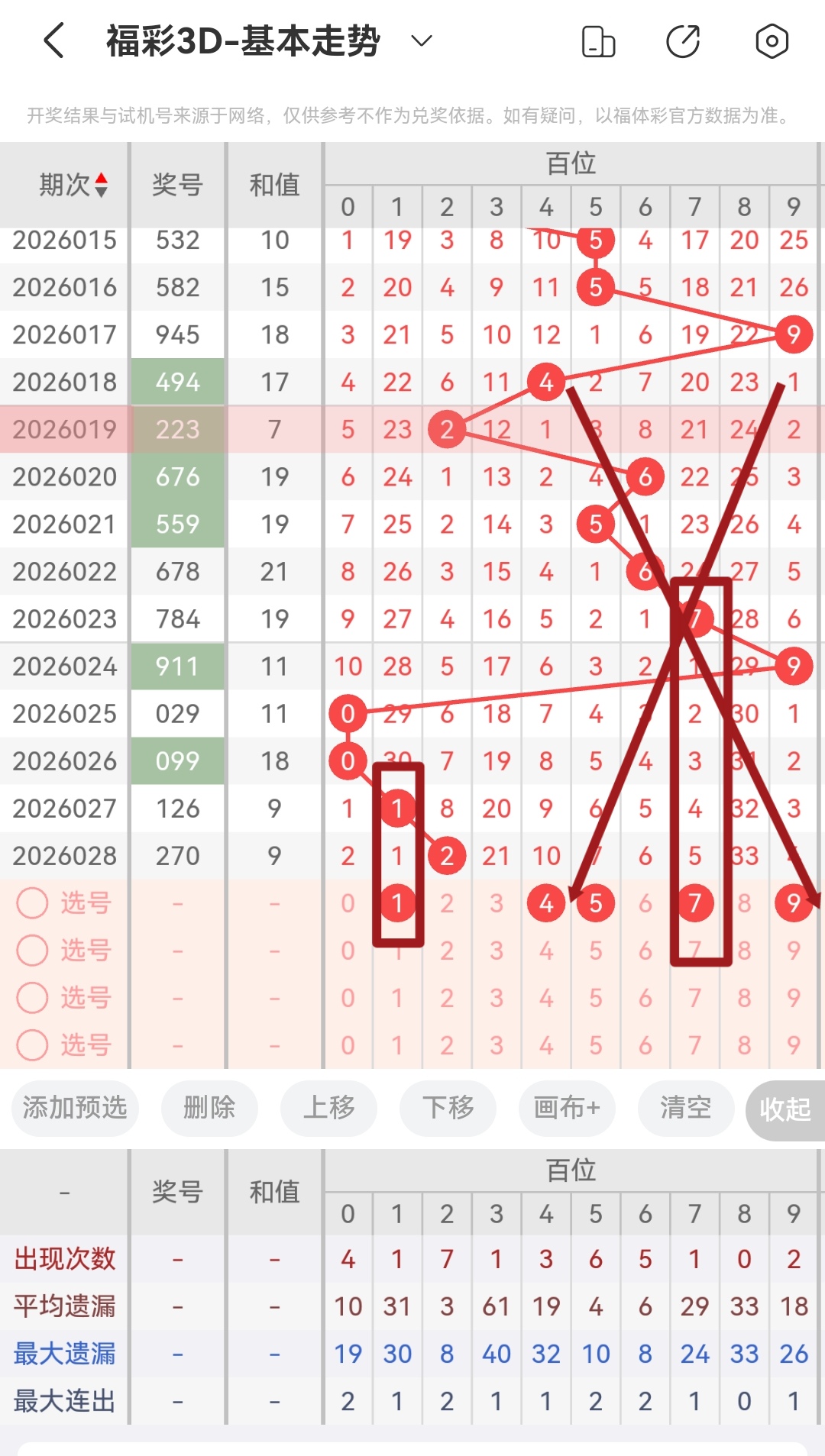825x1456 pixels.
Task: Tap the red circled 7 in selection row
Action: 694,902
